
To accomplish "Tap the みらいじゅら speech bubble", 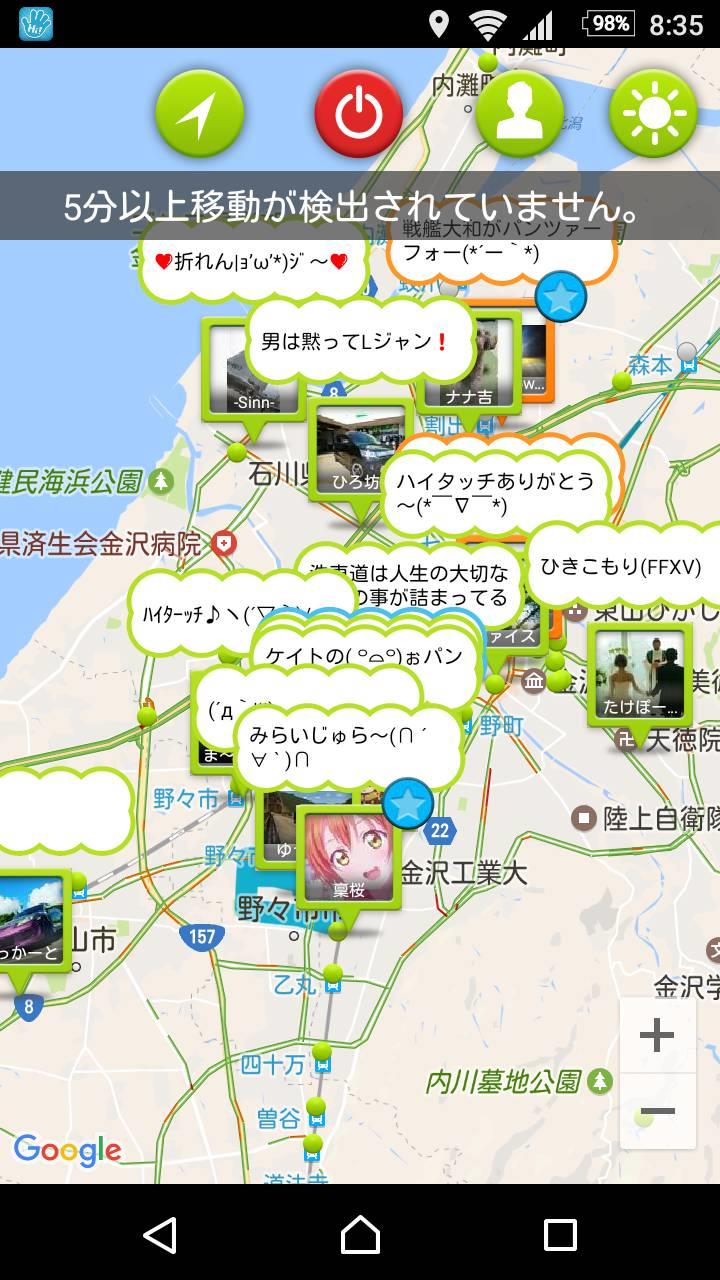I will click(348, 748).
